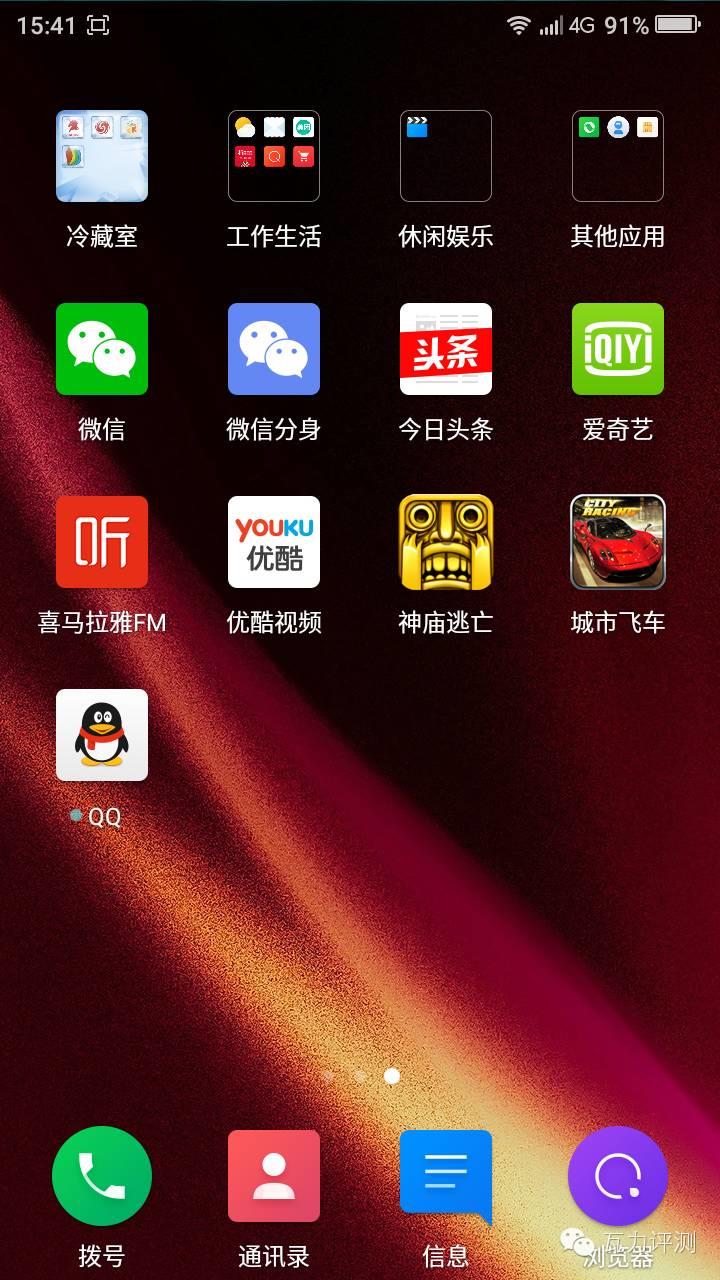Open 信息 messages app

446,1176
